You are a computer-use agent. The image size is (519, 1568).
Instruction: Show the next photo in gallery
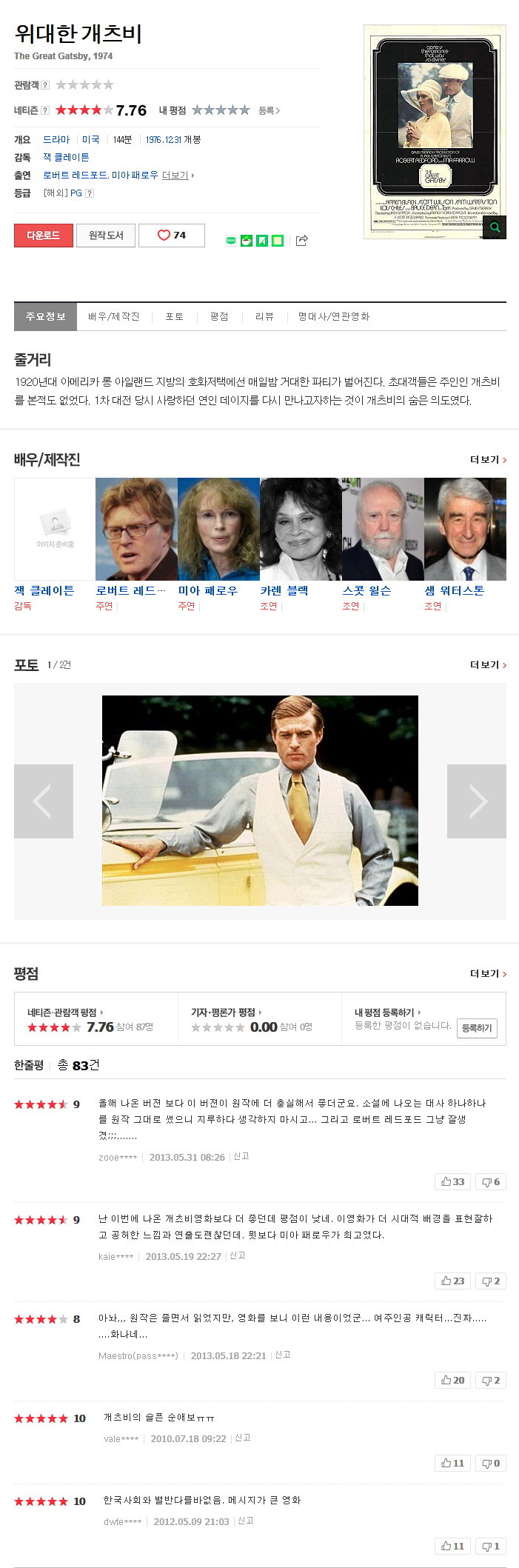coord(476,801)
